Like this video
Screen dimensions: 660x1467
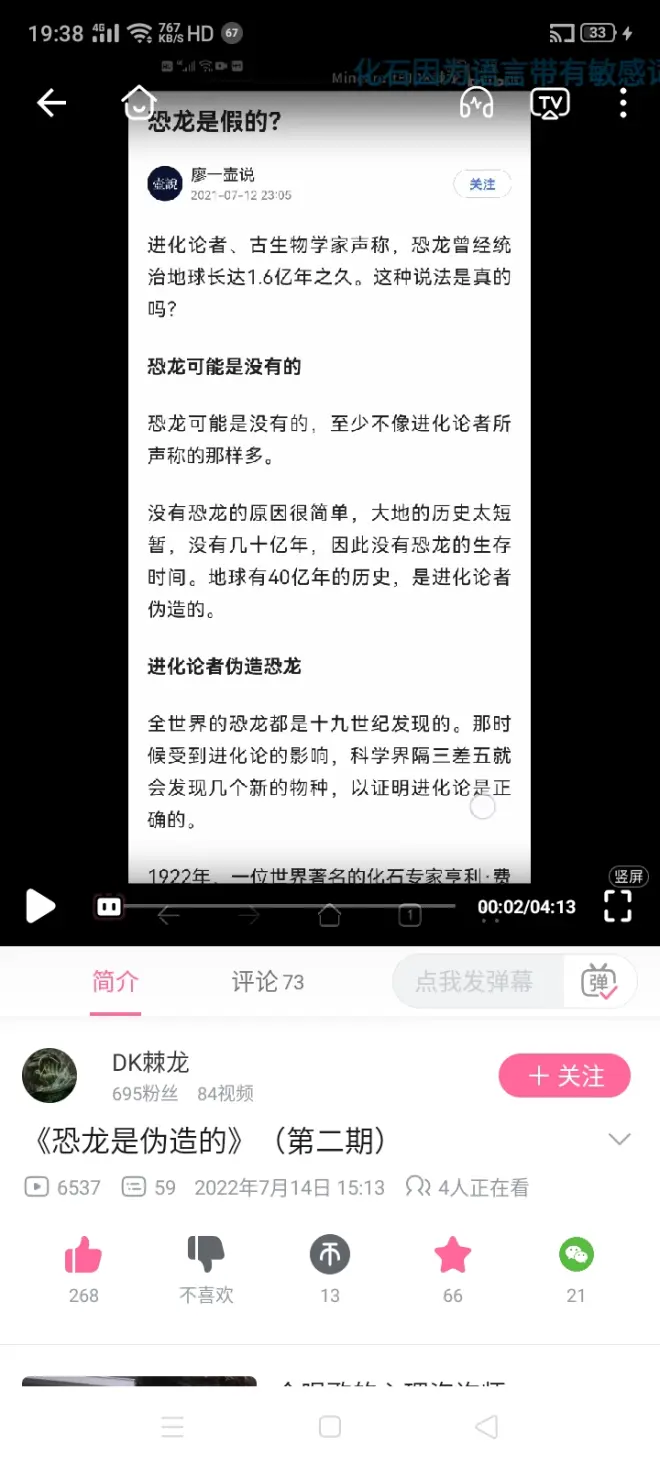point(84,1255)
